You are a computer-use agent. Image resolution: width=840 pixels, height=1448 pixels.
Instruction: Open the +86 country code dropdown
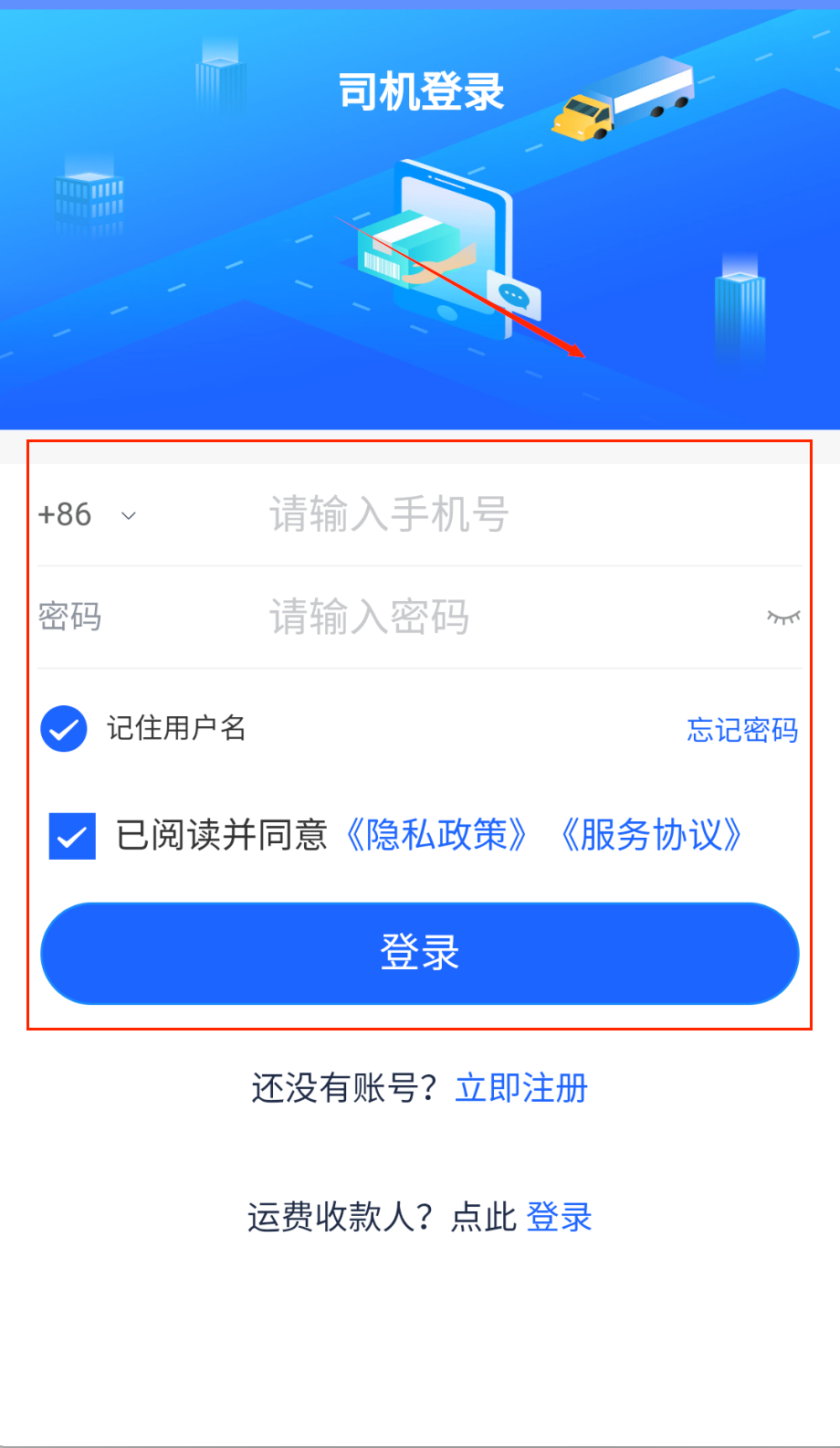point(87,515)
